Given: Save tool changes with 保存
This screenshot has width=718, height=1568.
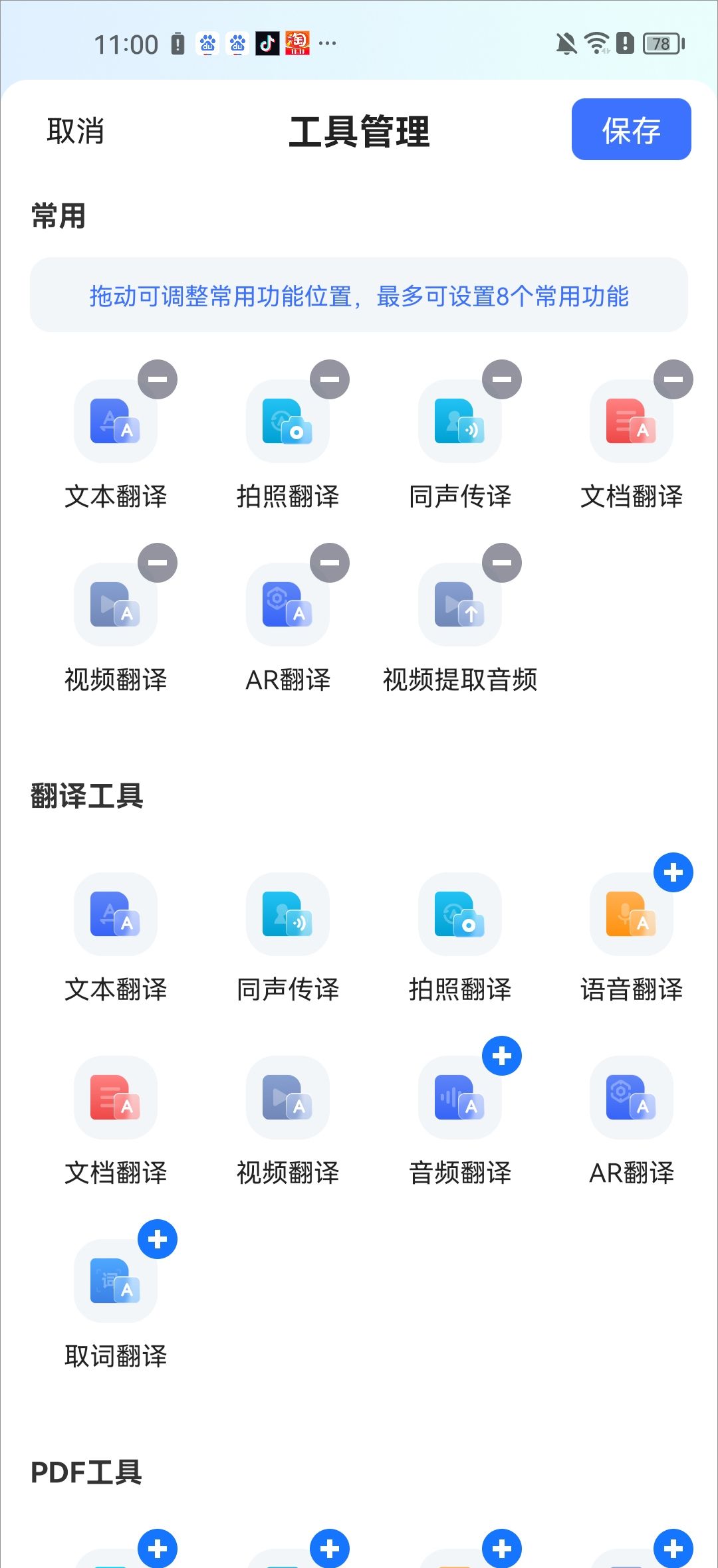Looking at the screenshot, I should pyautogui.click(x=631, y=130).
